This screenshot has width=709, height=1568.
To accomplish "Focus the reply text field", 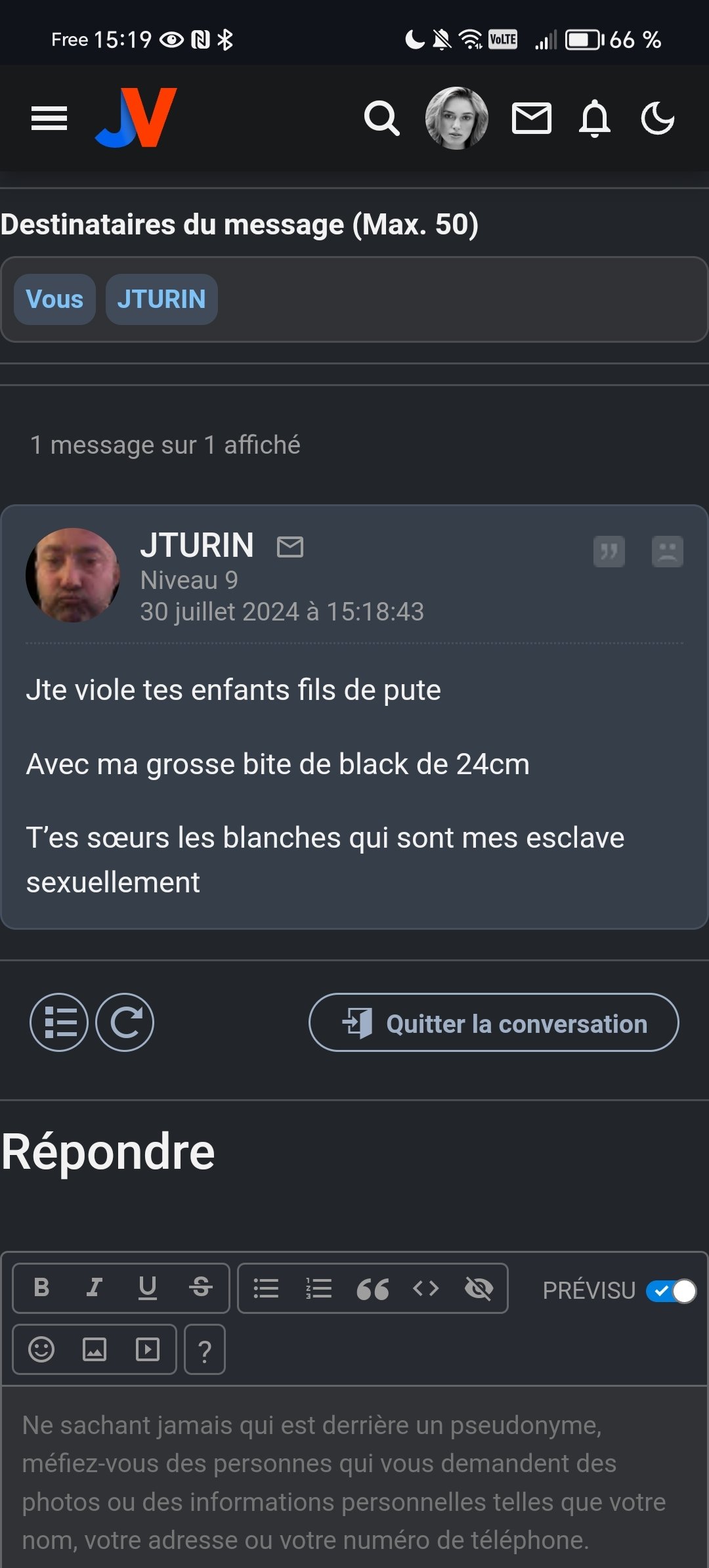I will (354, 1483).
